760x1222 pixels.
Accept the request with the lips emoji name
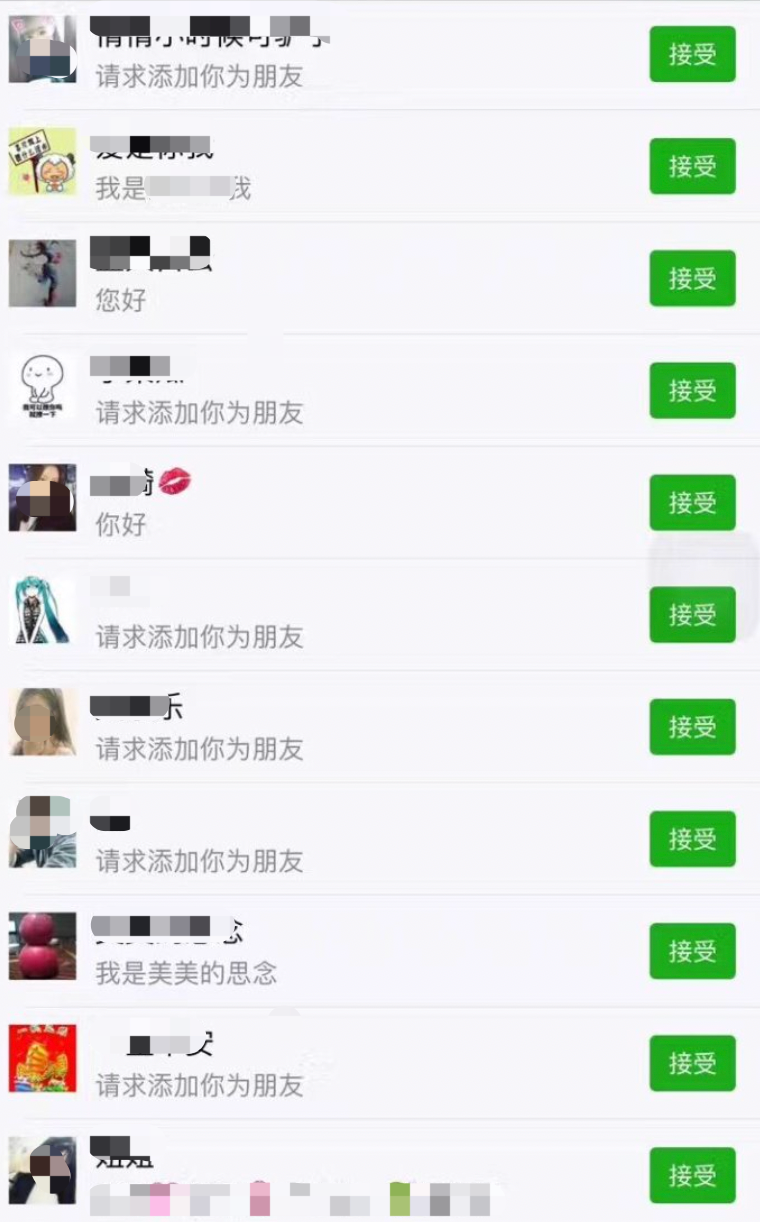pos(692,502)
